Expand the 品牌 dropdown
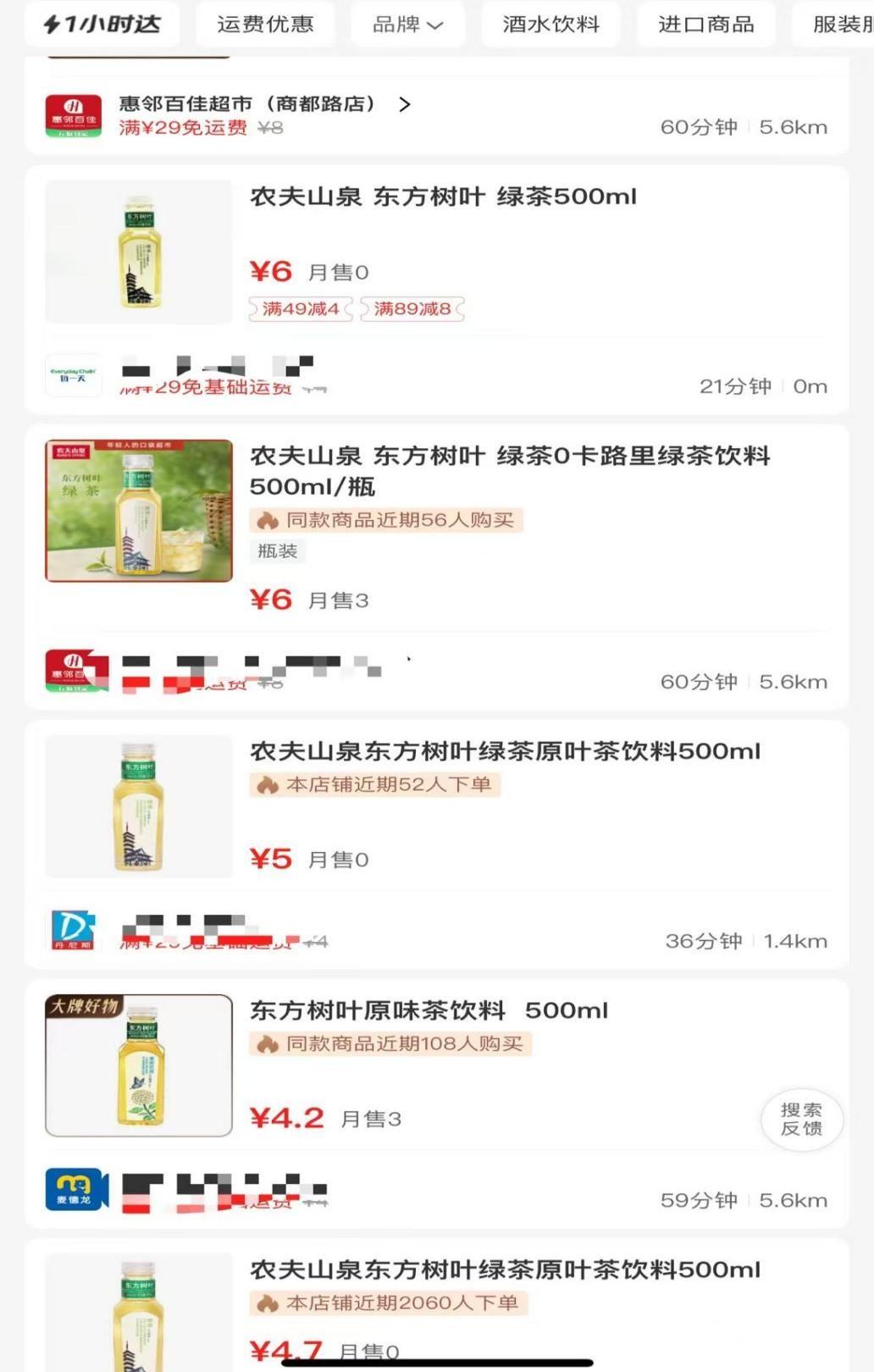Screen dimensions: 874x1372 tap(407, 25)
